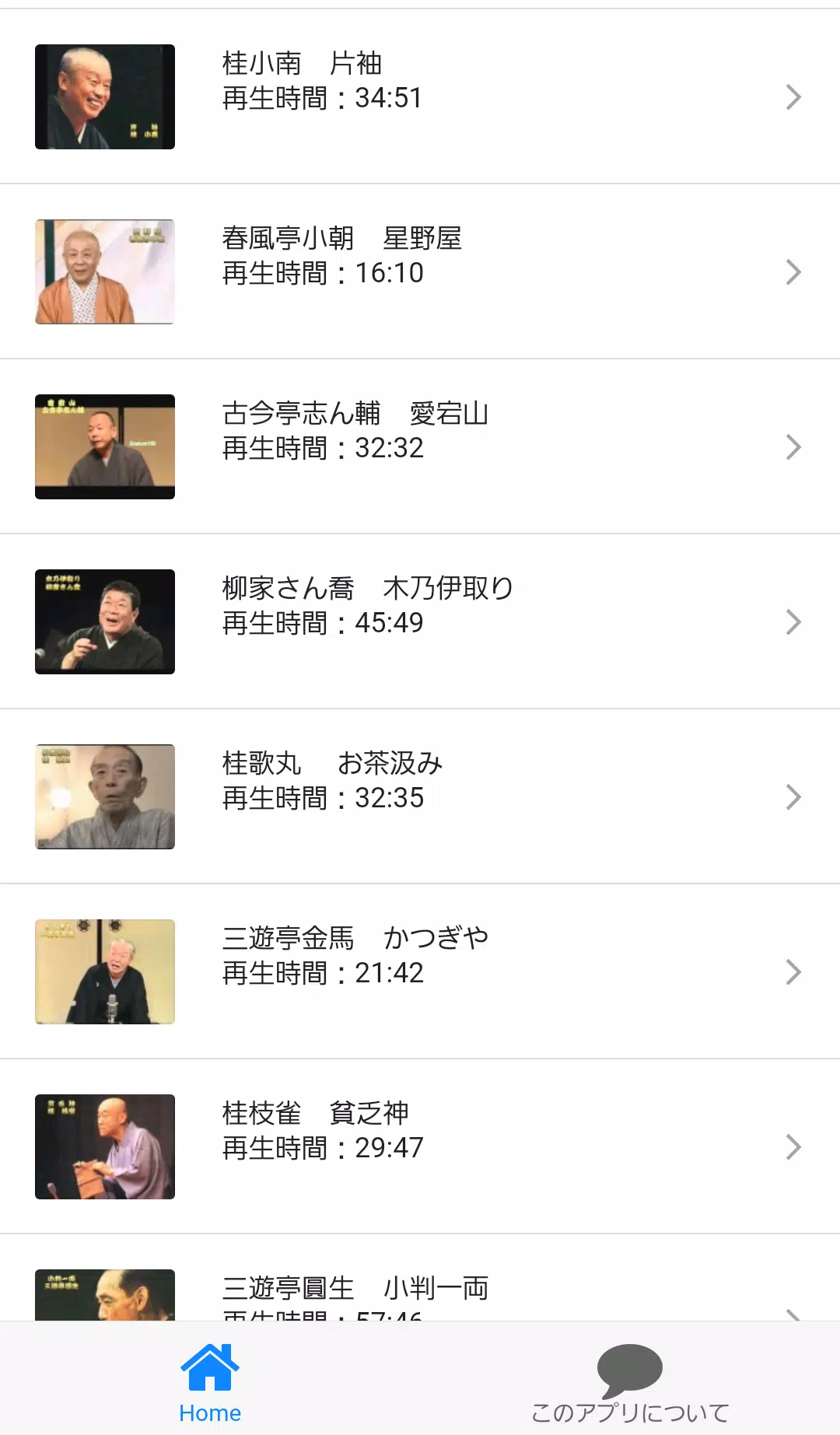Viewport: 840px width, 1435px height.
Task: Tap the thumbnail of 桂小南 片袖
Action: (105, 96)
